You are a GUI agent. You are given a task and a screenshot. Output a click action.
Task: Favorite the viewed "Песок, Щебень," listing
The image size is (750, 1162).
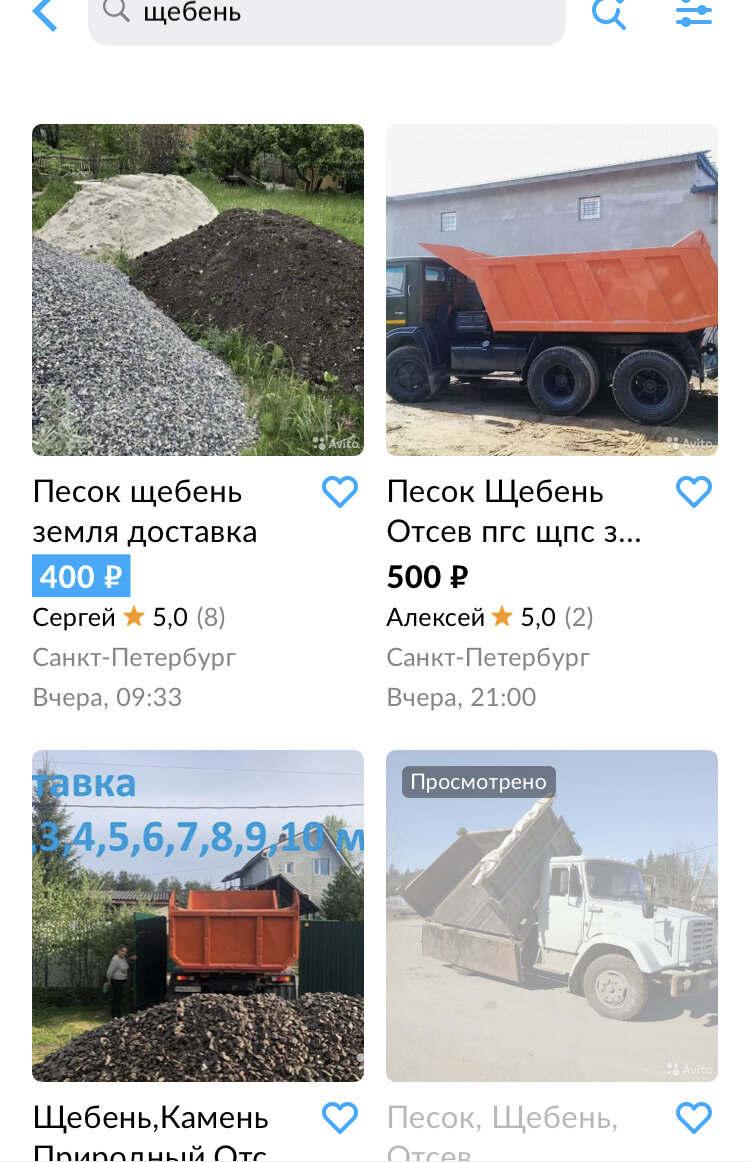(x=694, y=1118)
